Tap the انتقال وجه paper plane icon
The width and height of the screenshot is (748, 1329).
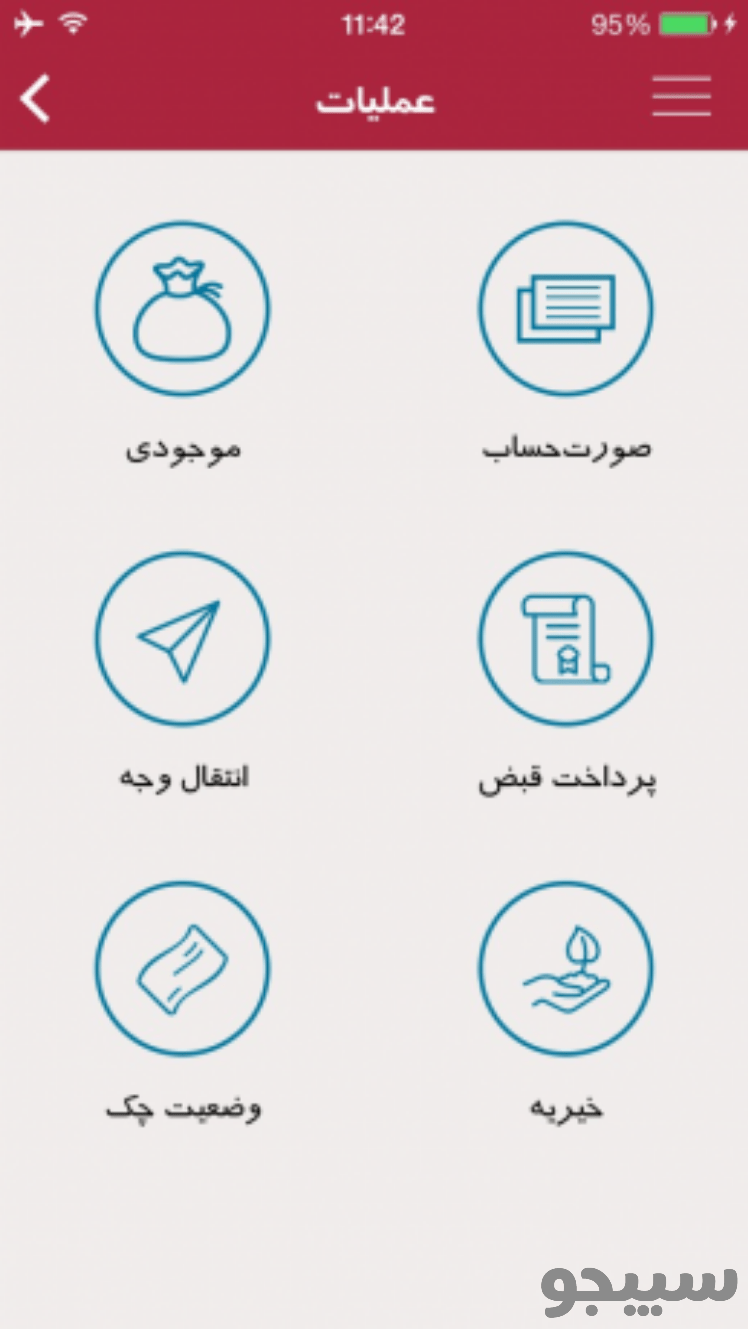click(182, 639)
